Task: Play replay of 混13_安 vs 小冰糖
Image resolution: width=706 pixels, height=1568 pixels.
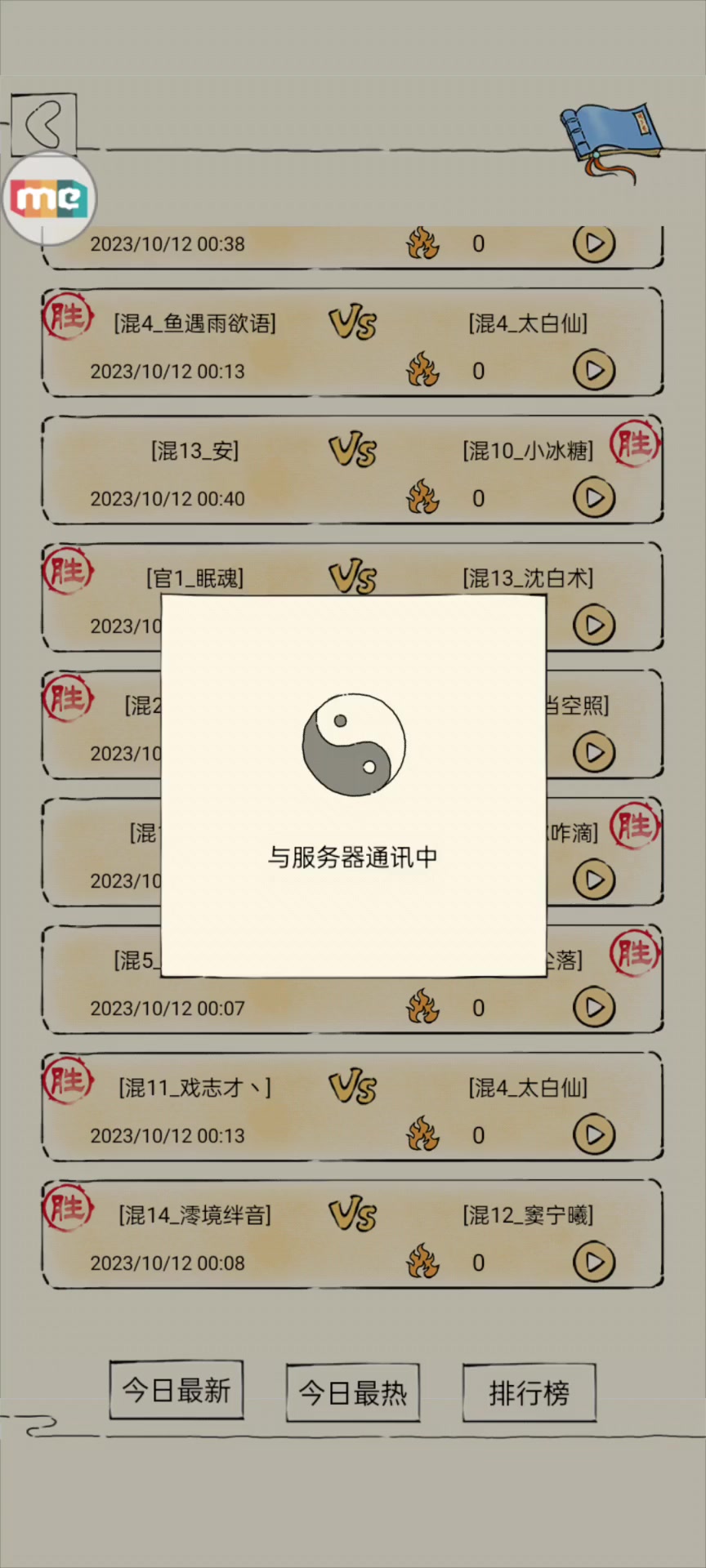Action: click(x=594, y=498)
